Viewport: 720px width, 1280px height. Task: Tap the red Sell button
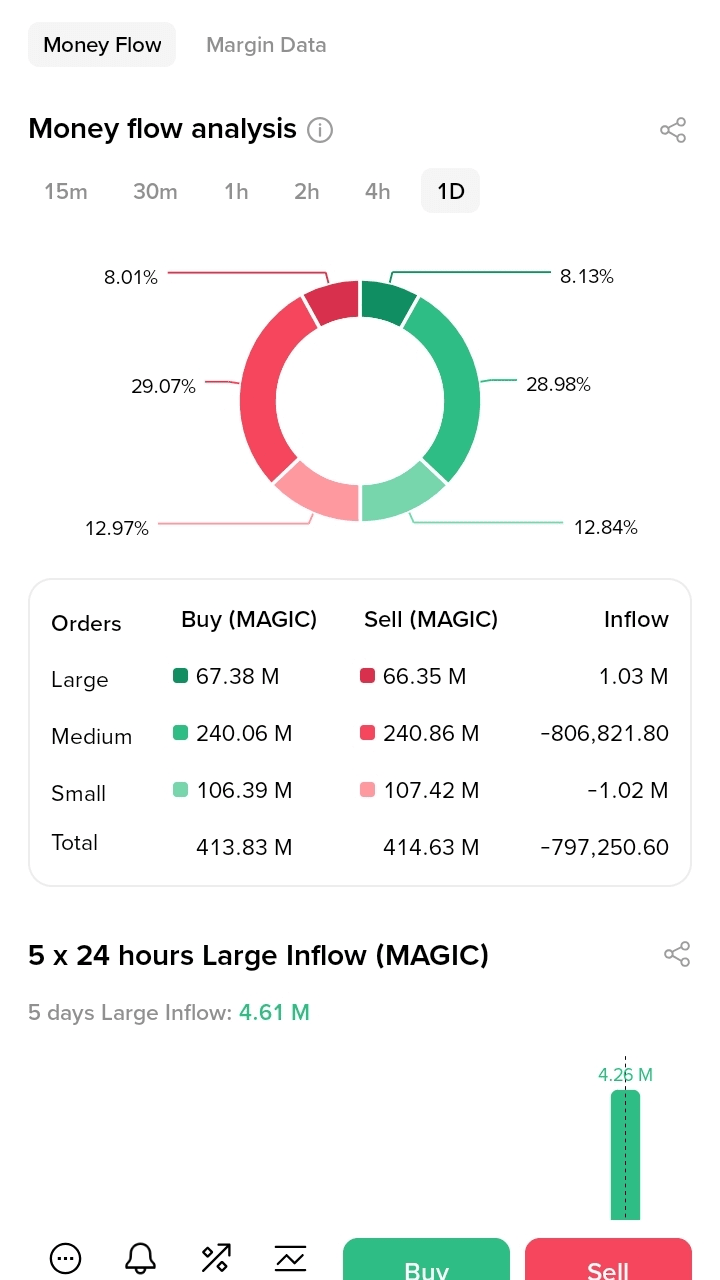(608, 1262)
